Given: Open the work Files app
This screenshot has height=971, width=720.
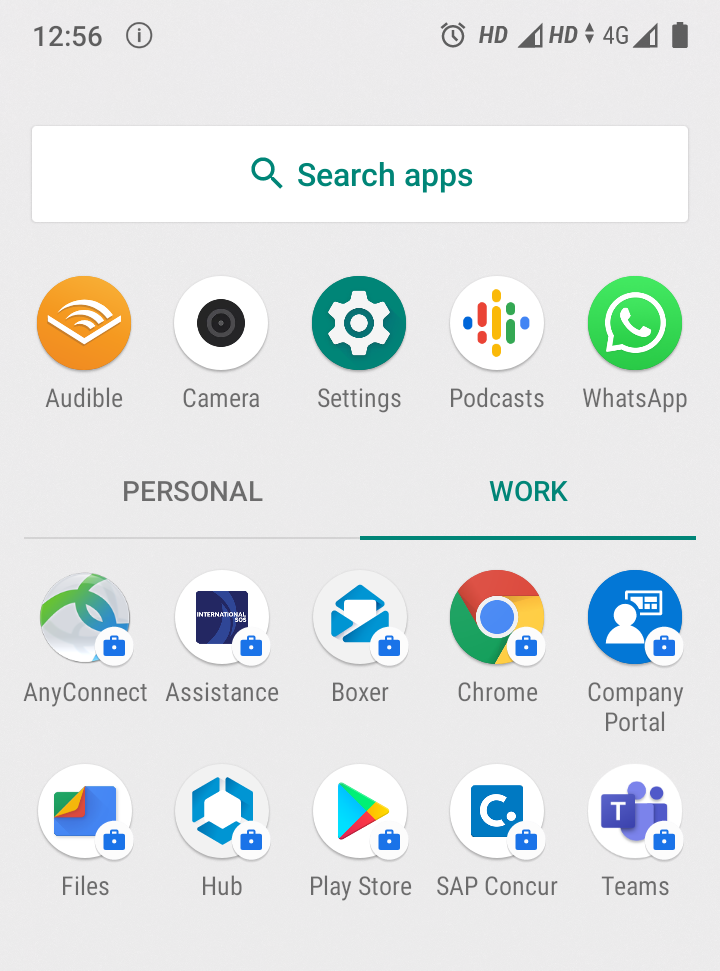Looking at the screenshot, I should 84,812.
